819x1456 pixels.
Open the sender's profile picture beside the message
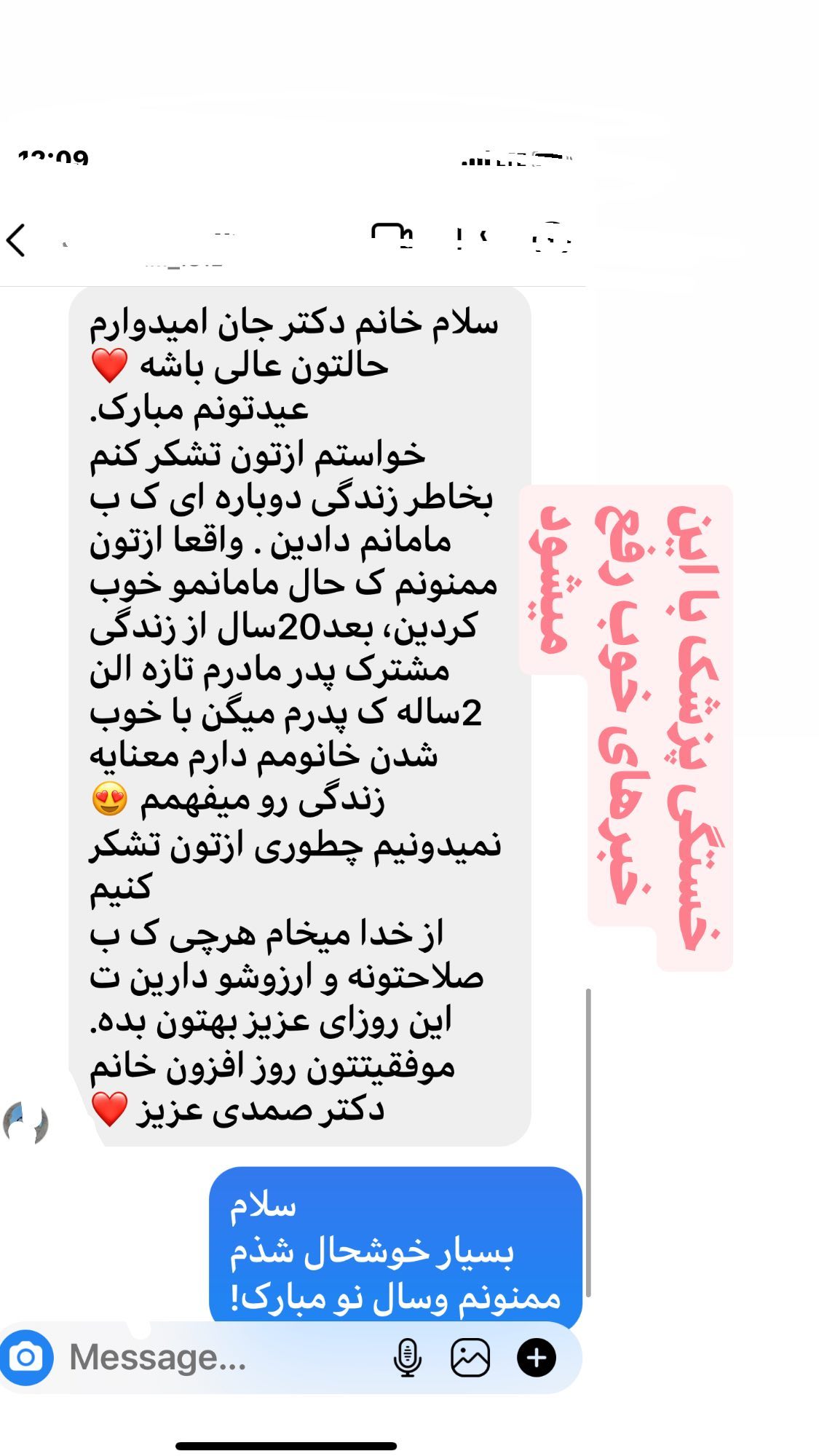coord(25,1123)
